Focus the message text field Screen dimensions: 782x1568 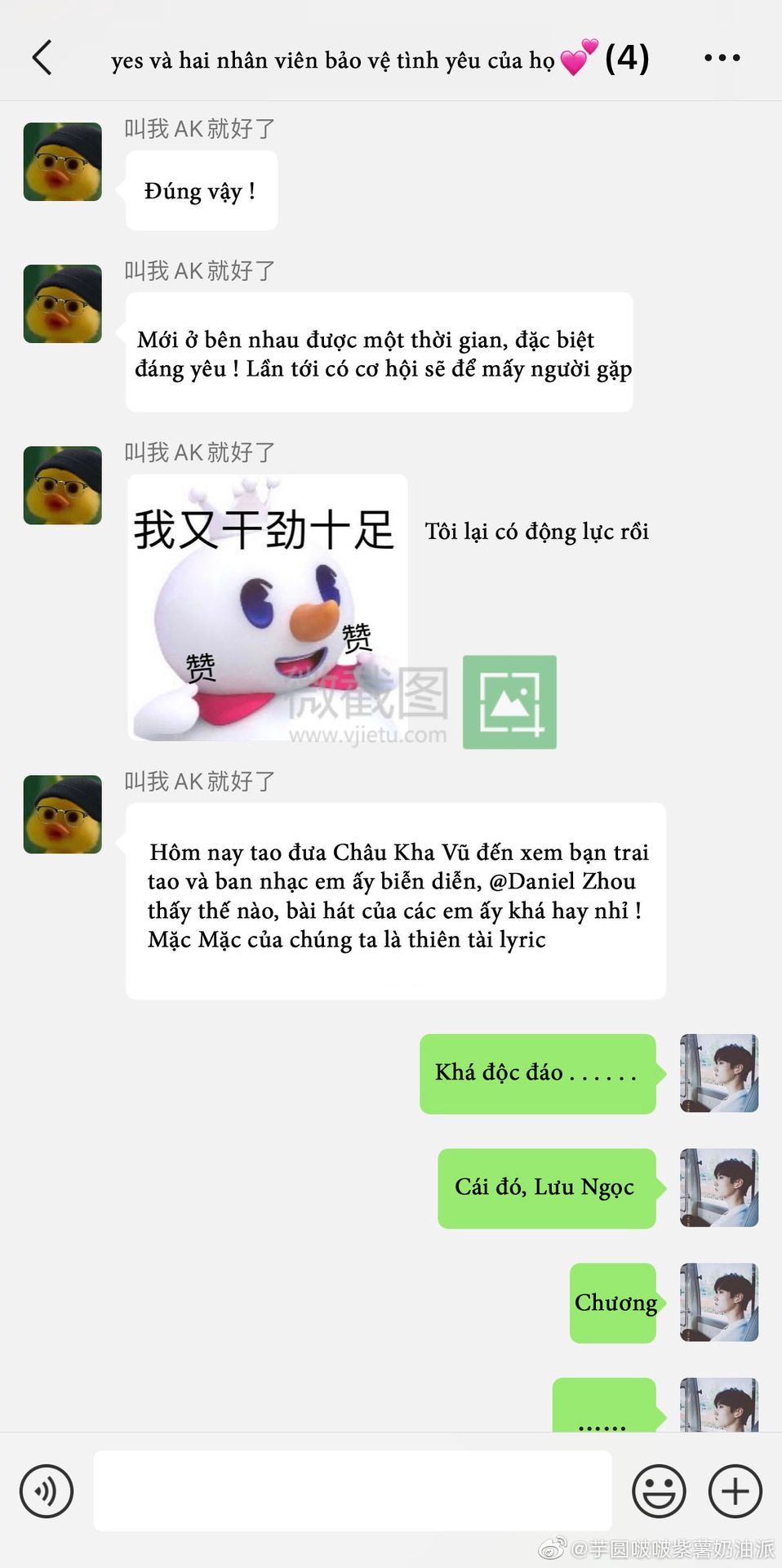tap(353, 1490)
